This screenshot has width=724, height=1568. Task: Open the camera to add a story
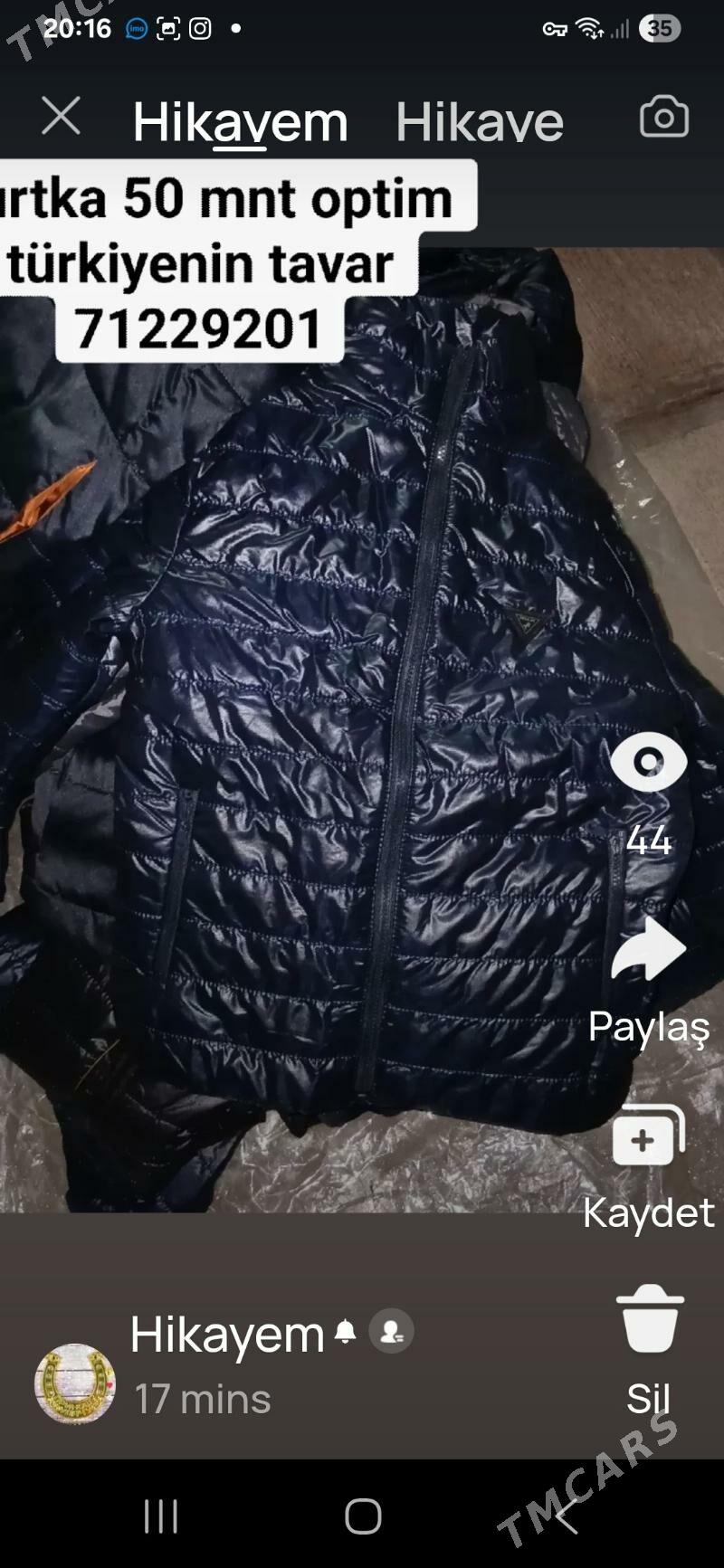(663, 117)
